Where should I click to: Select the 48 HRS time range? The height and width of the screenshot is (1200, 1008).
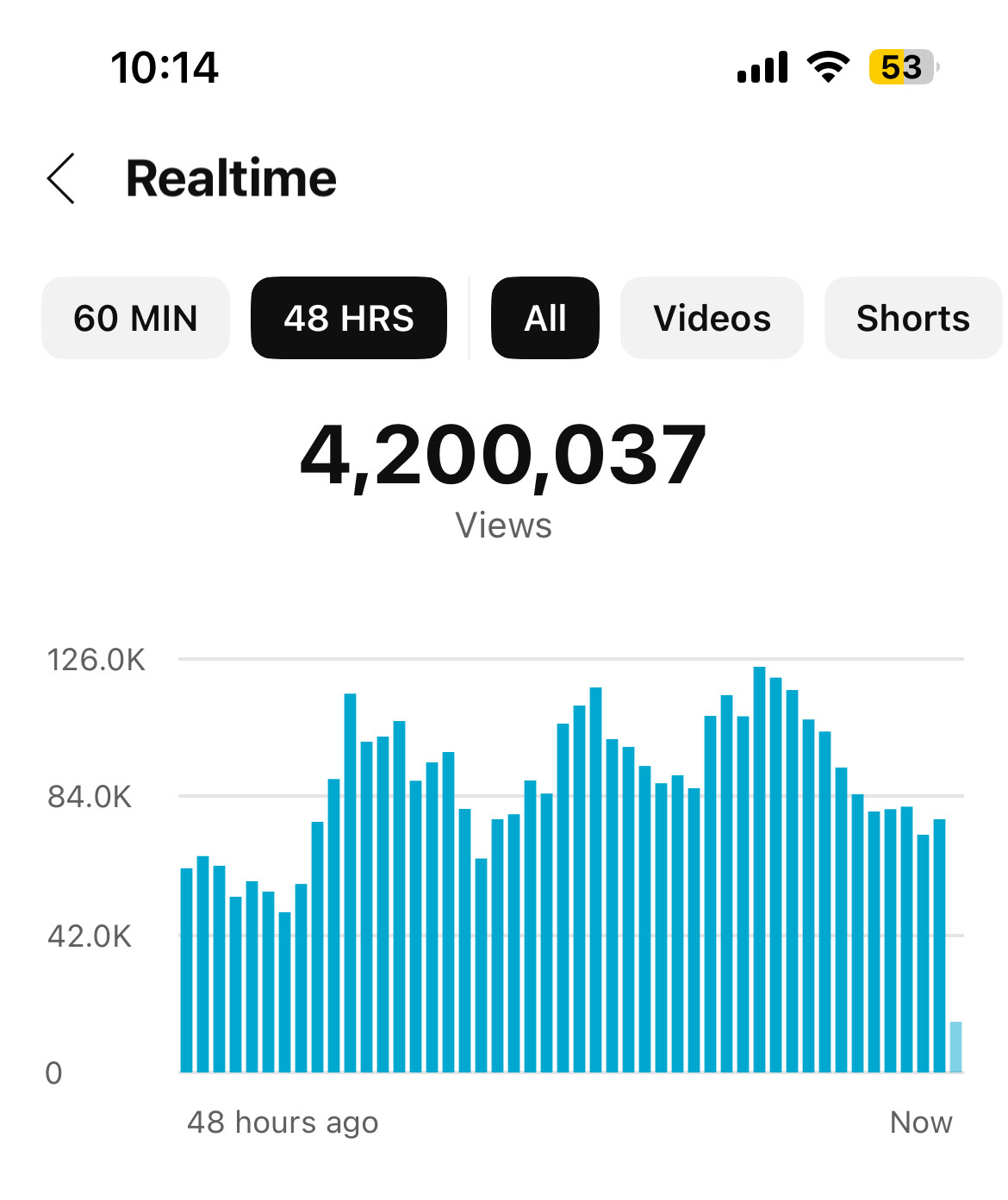348,318
